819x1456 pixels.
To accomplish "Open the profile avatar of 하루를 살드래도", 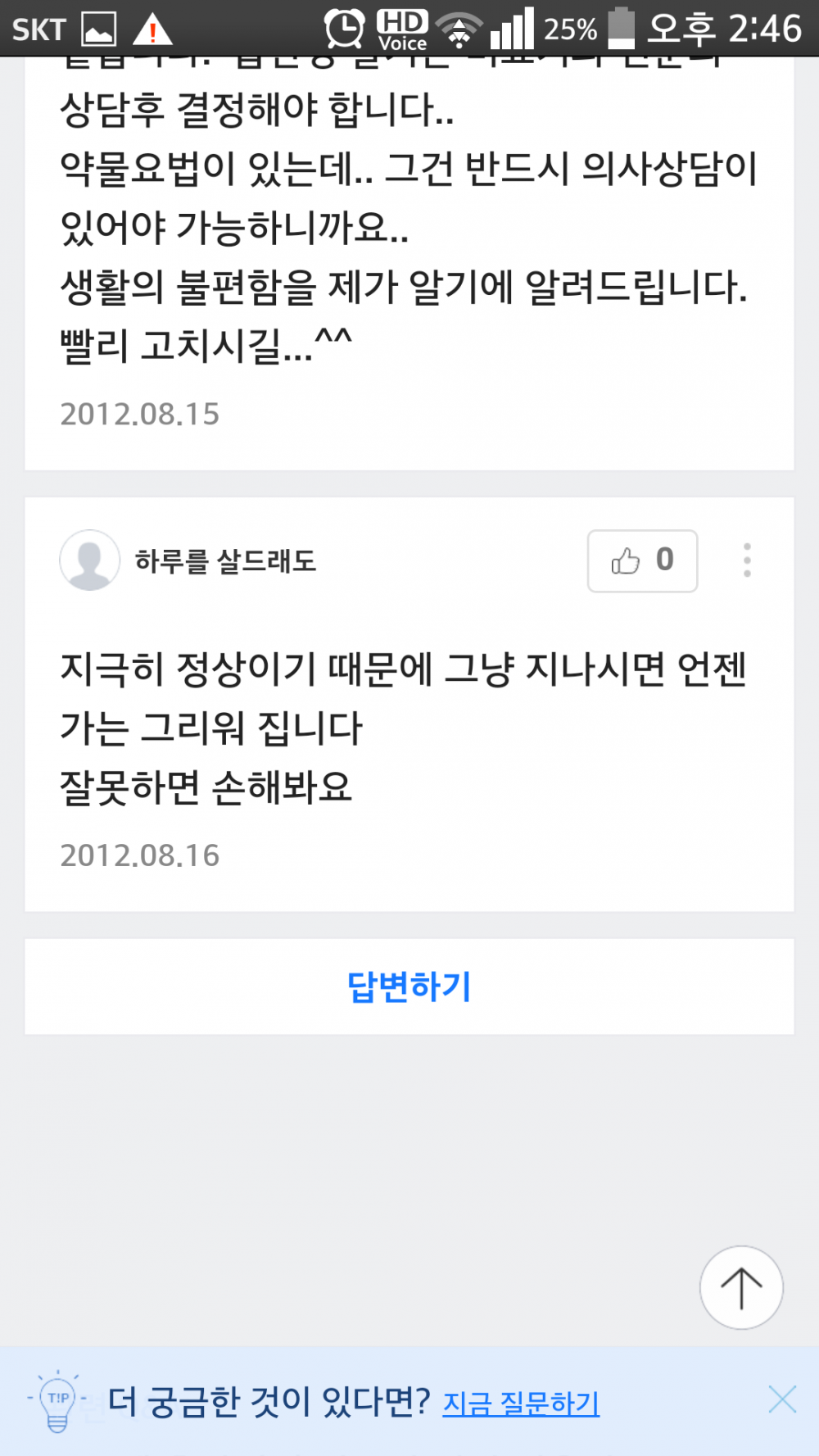I will pos(90,561).
